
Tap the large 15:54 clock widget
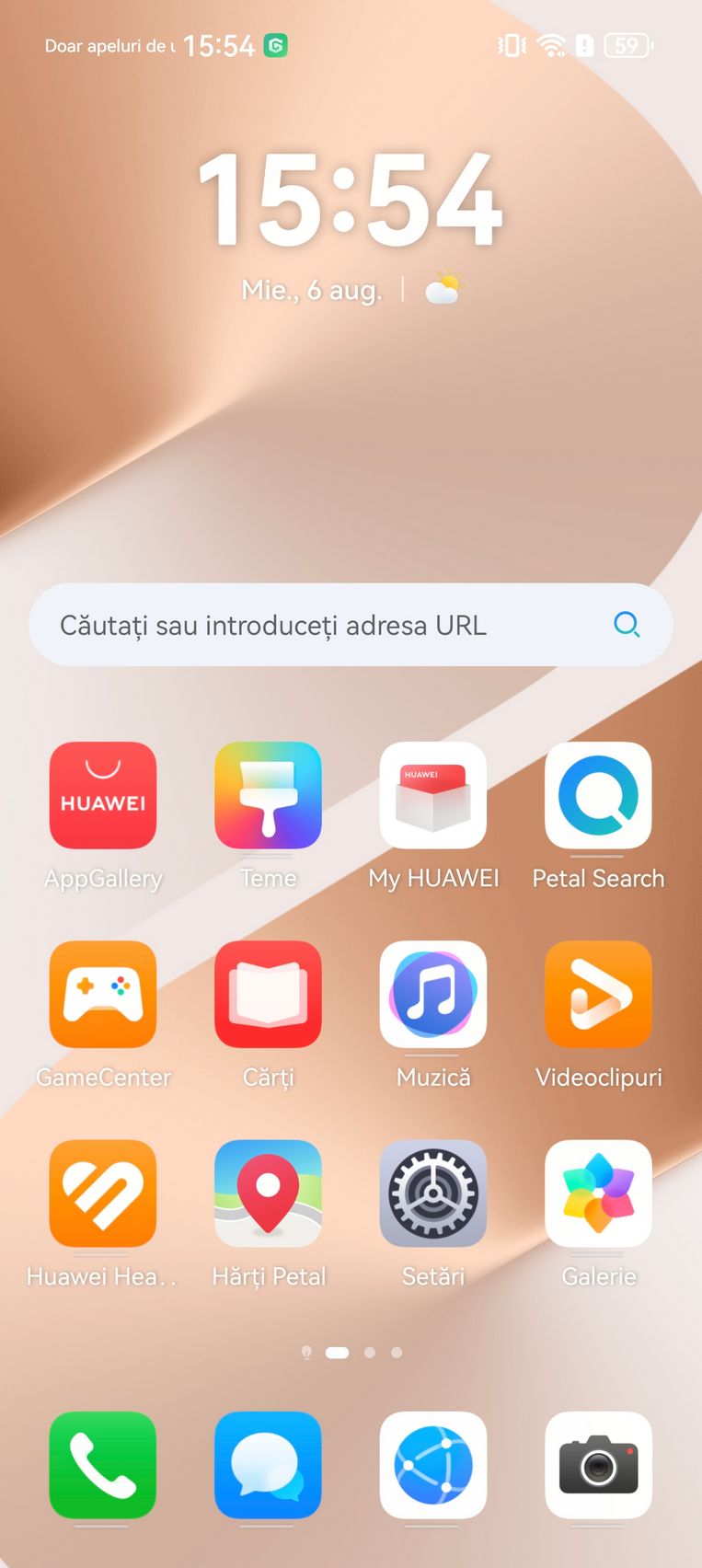(351, 201)
